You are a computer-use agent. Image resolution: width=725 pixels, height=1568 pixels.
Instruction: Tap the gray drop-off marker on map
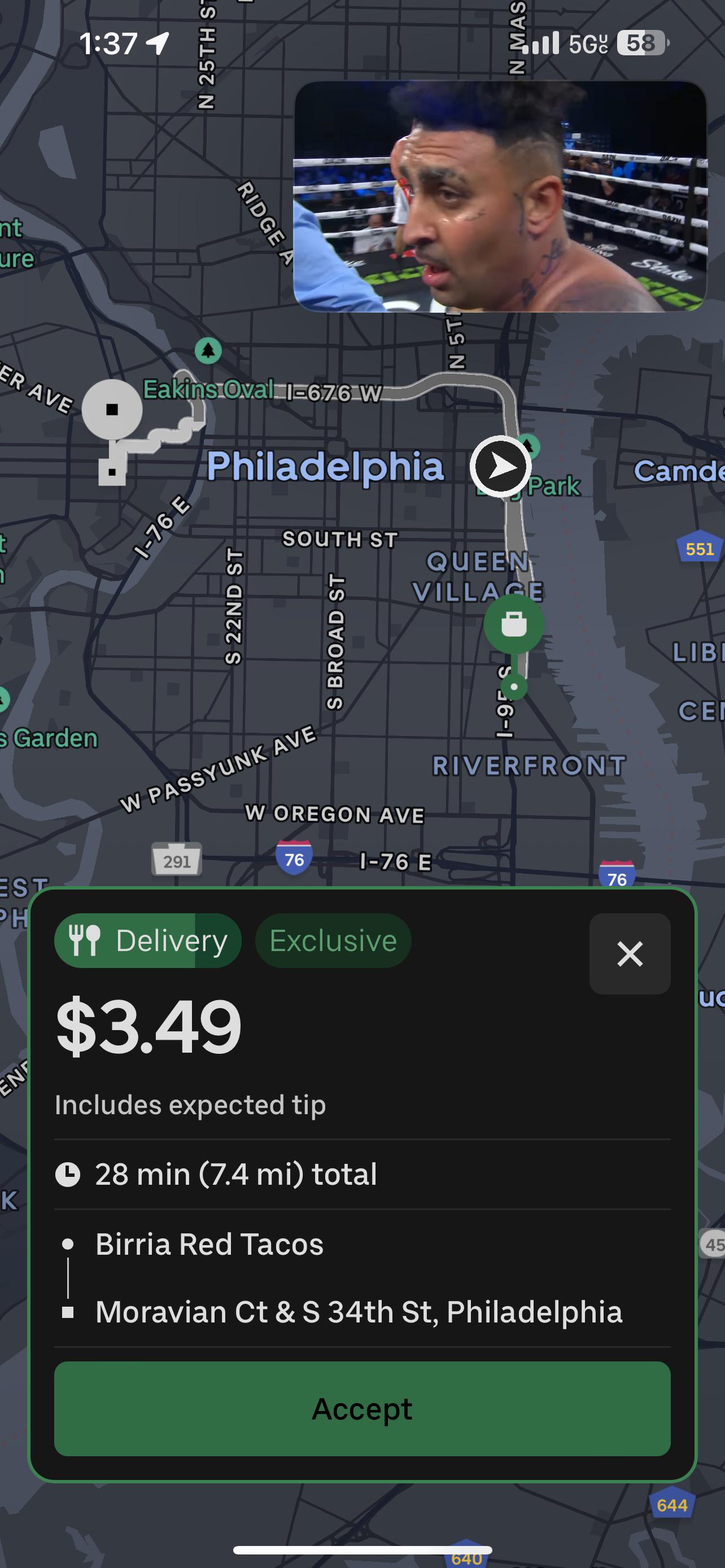pos(112,410)
